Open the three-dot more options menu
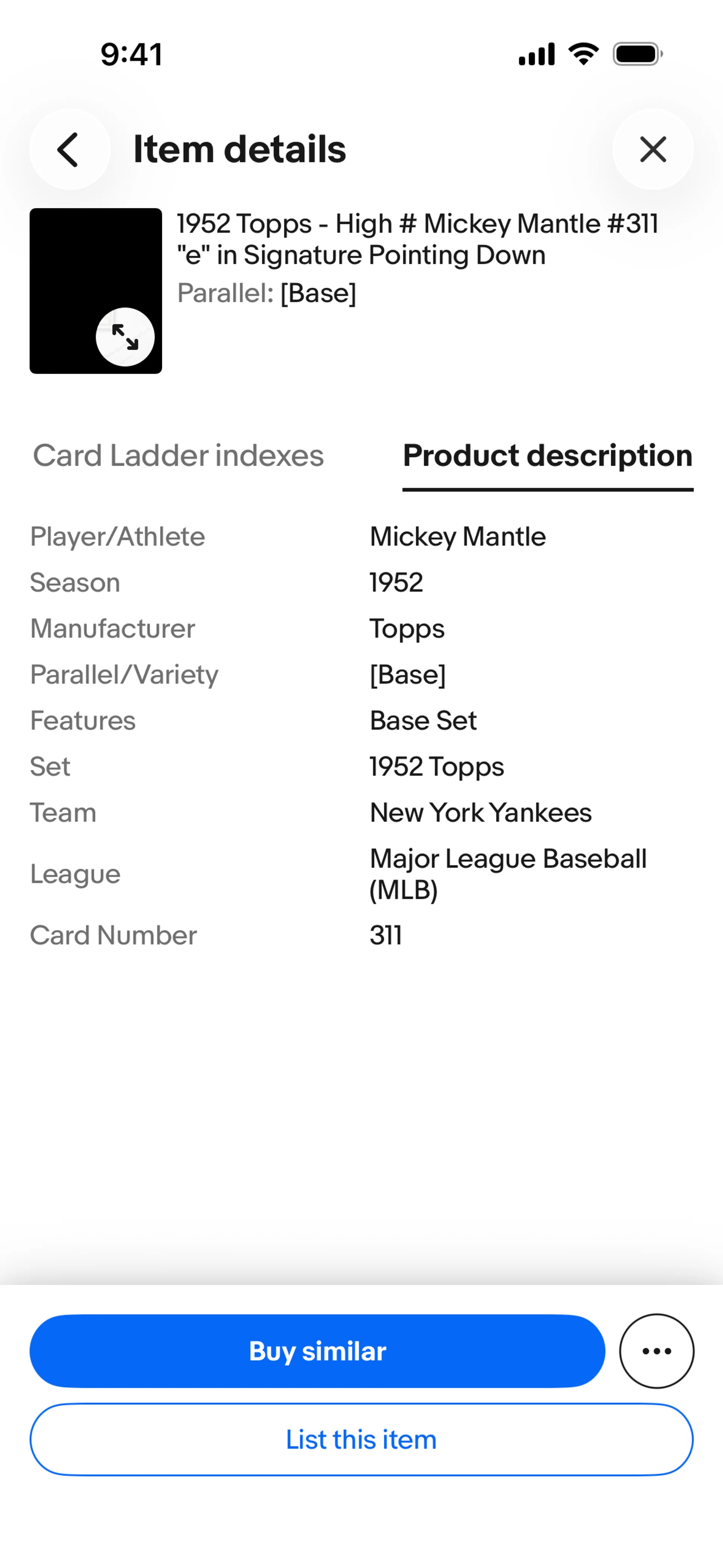 [656, 1351]
